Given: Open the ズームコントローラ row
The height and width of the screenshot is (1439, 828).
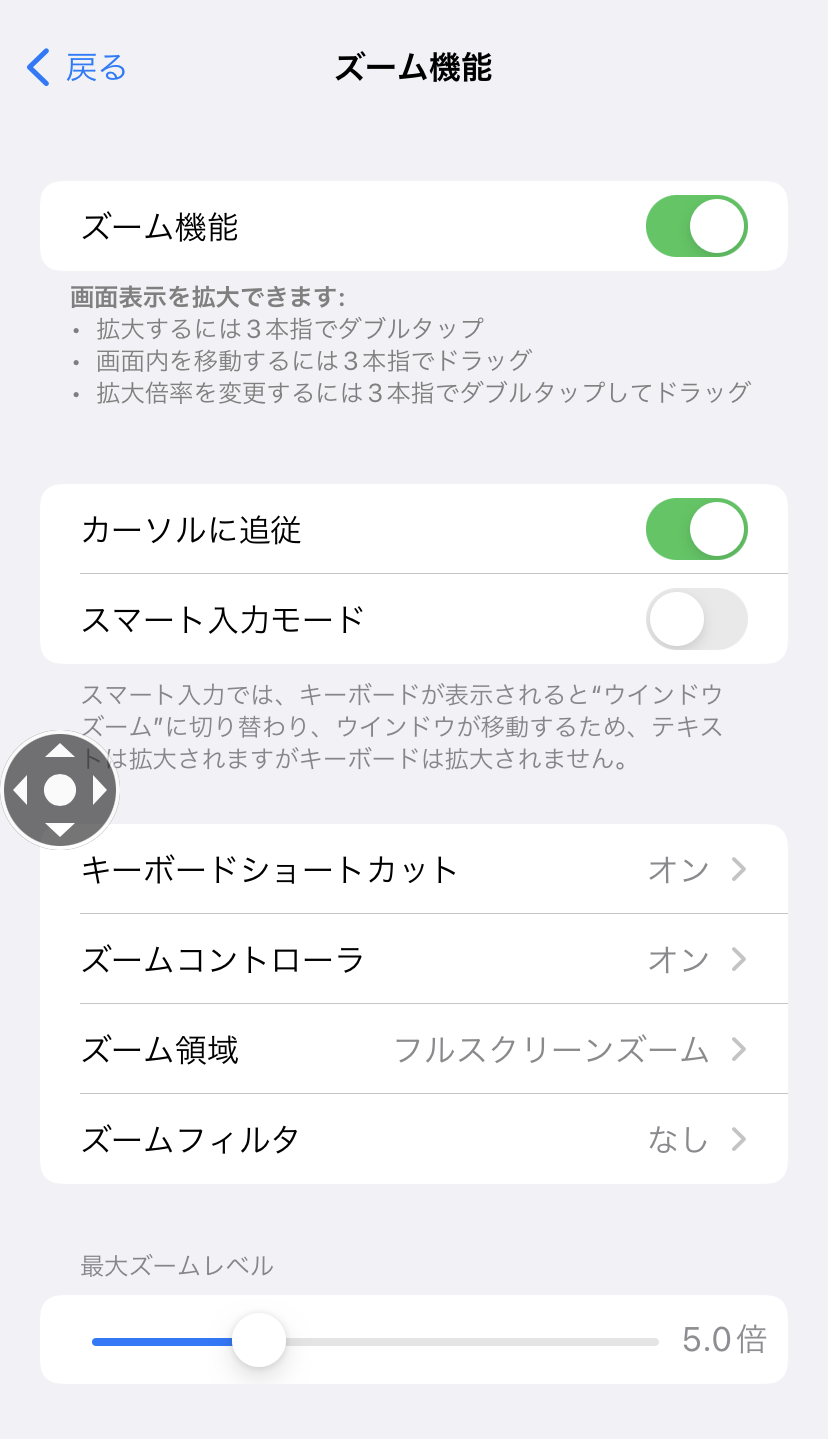Looking at the screenshot, I should click(414, 959).
